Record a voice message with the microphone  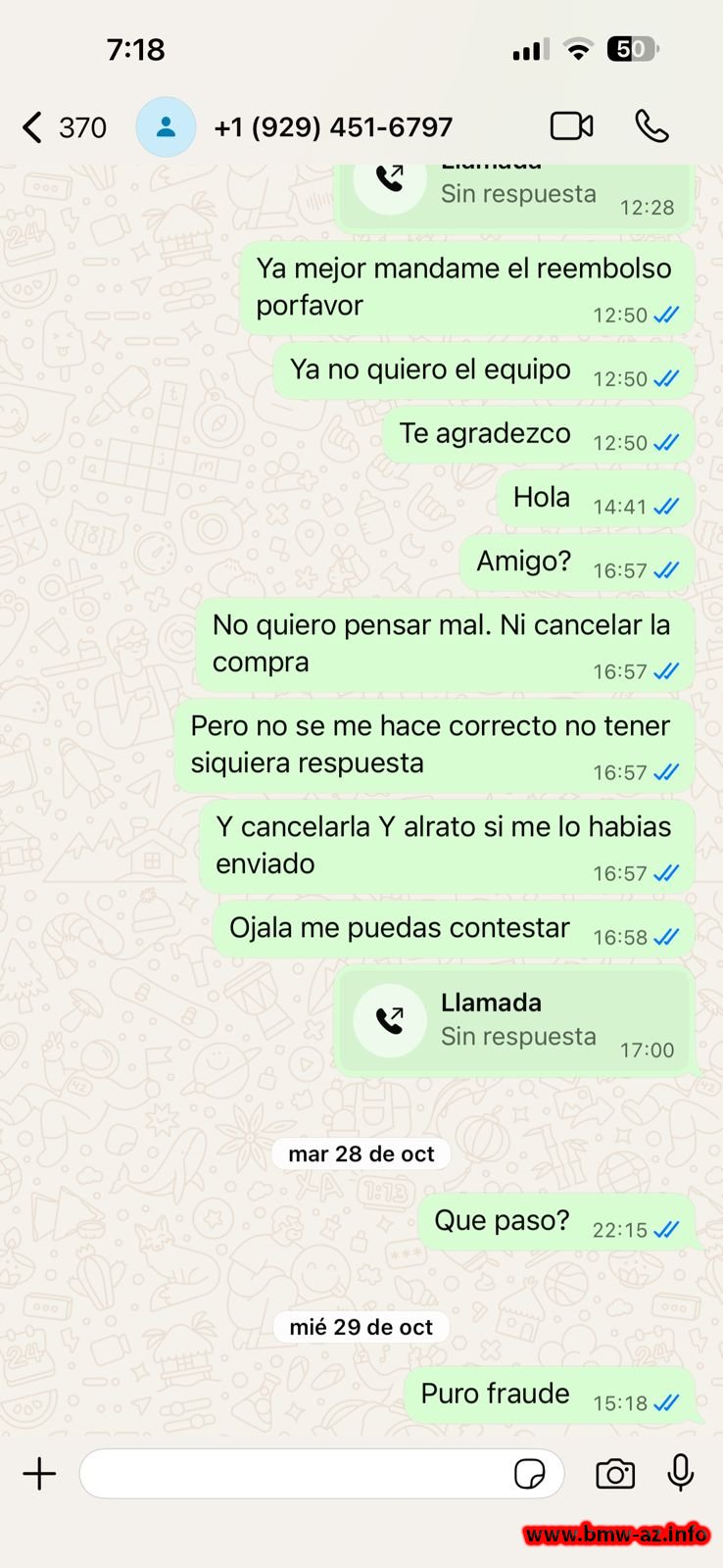(681, 1473)
